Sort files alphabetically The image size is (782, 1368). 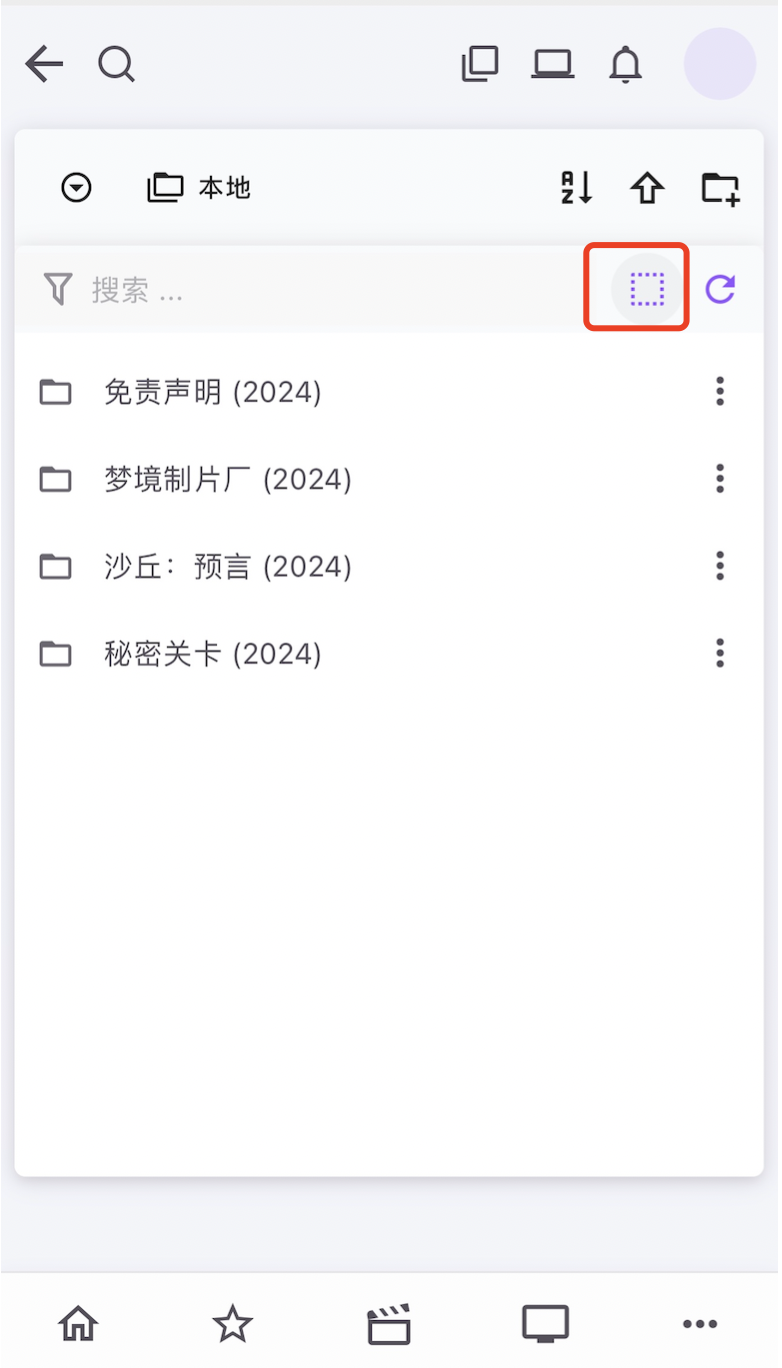click(x=576, y=188)
